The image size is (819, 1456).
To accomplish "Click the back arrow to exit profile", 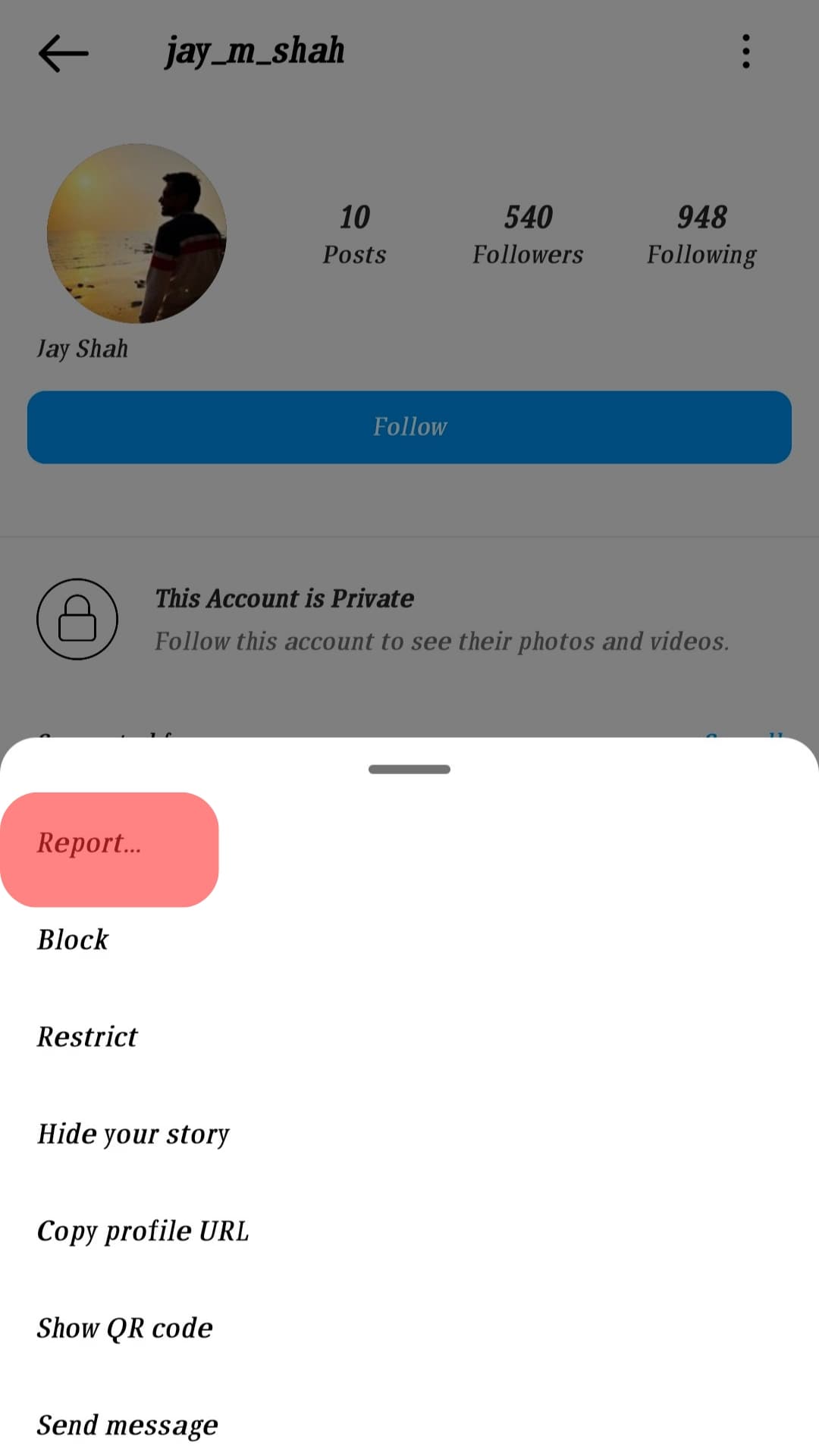I will point(63,53).
